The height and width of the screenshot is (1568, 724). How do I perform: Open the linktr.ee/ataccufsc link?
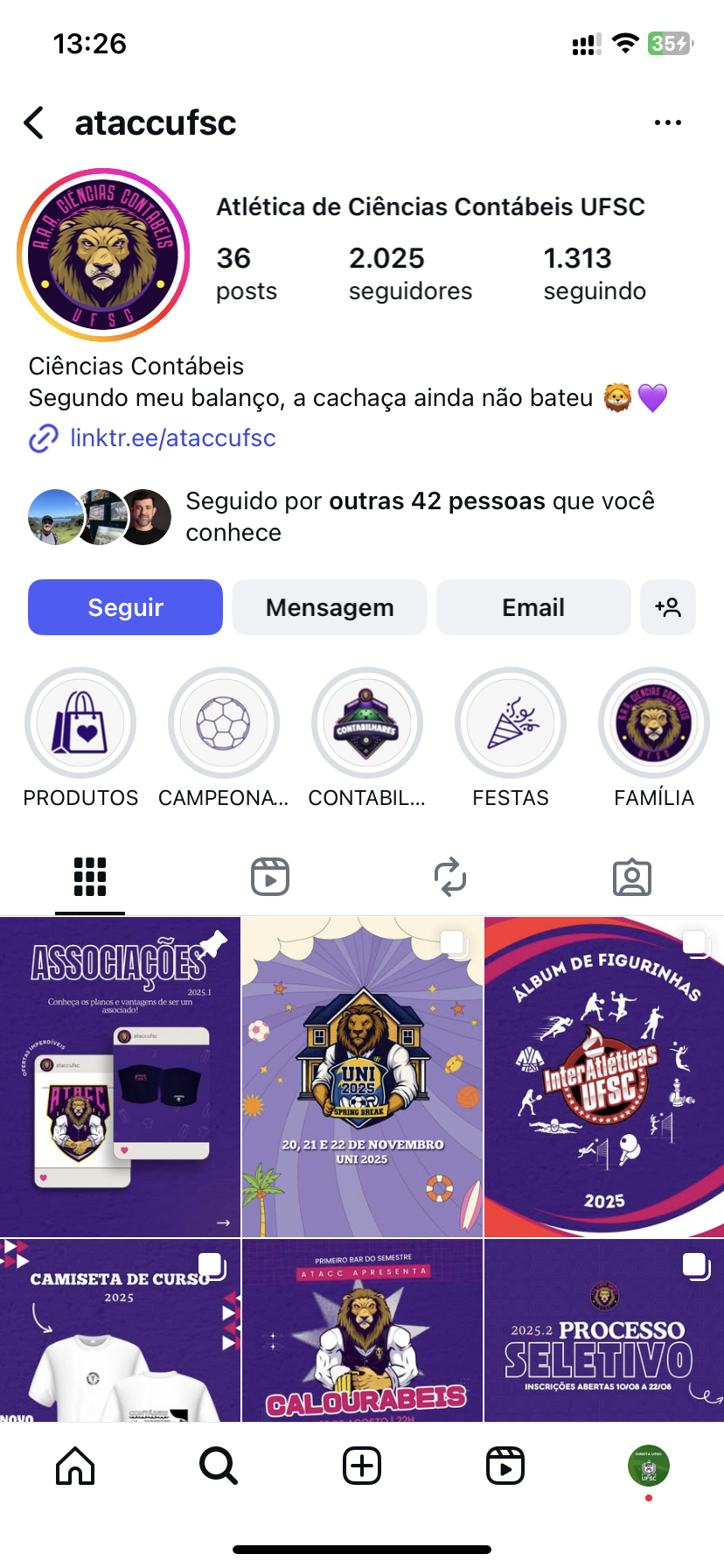click(x=172, y=438)
